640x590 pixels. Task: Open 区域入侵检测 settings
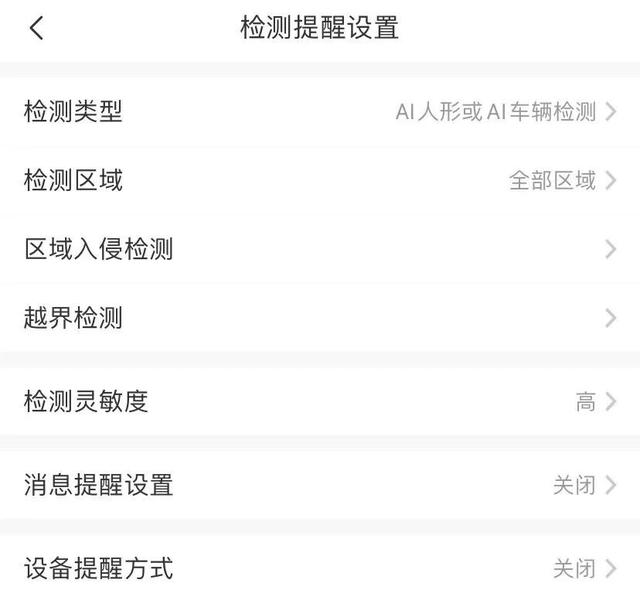(x=320, y=249)
